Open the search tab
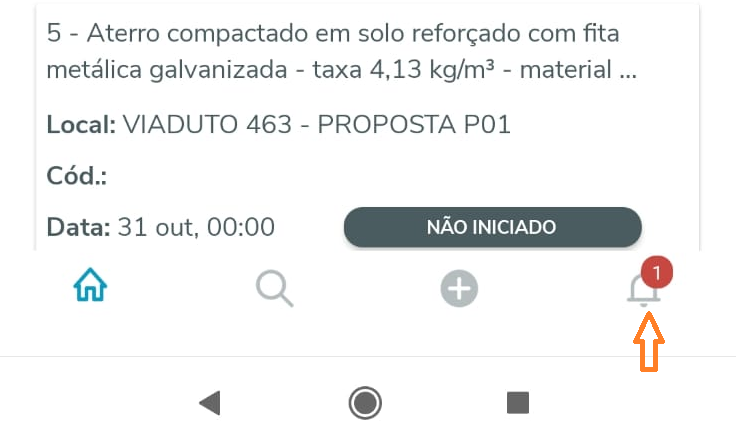This screenshot has height=445, width=736. pos(274,289)
